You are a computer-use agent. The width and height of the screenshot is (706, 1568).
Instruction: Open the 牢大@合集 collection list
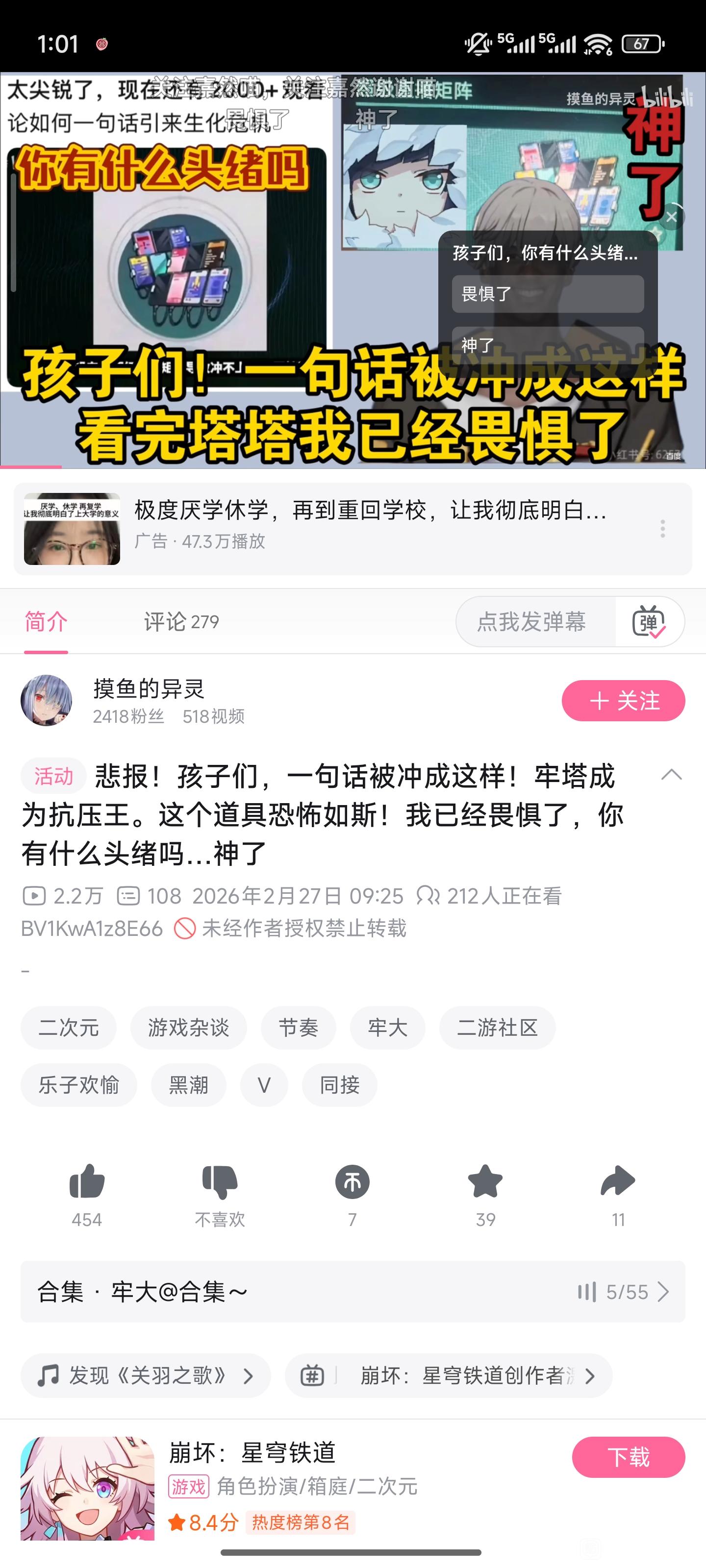[353, 1292]
